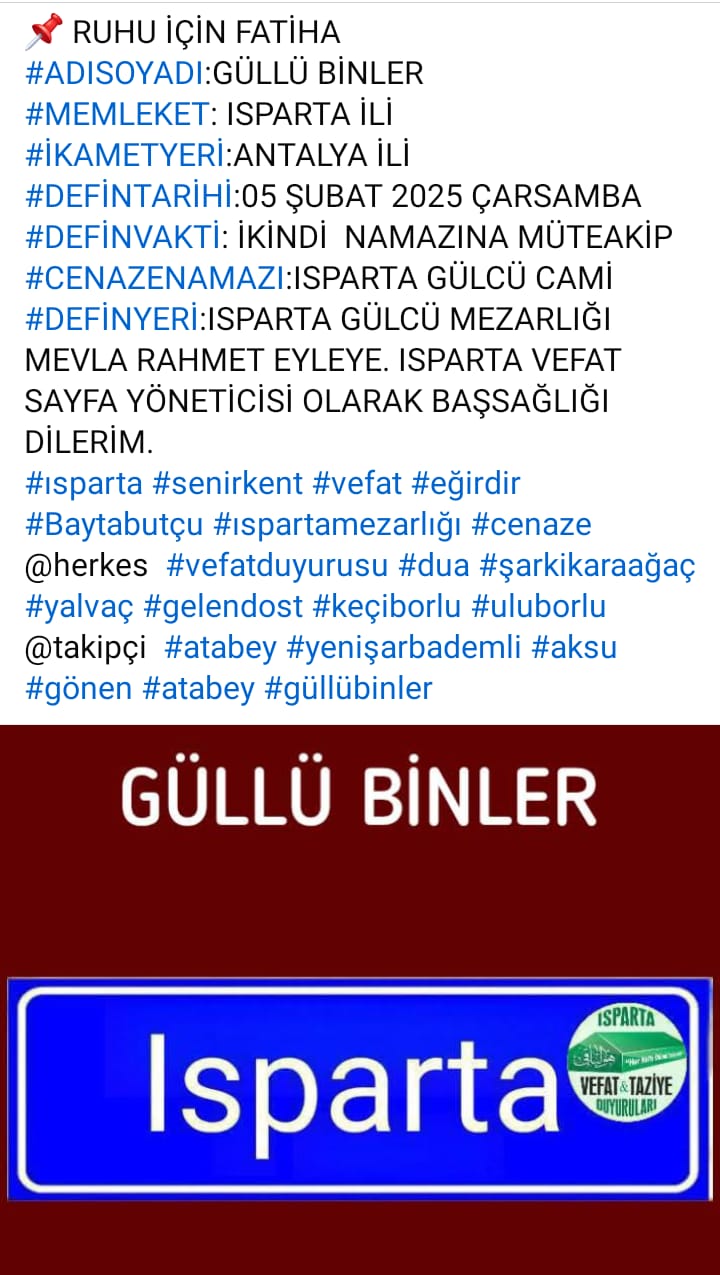Tap the #gönen hashtag

pos(76,689)
